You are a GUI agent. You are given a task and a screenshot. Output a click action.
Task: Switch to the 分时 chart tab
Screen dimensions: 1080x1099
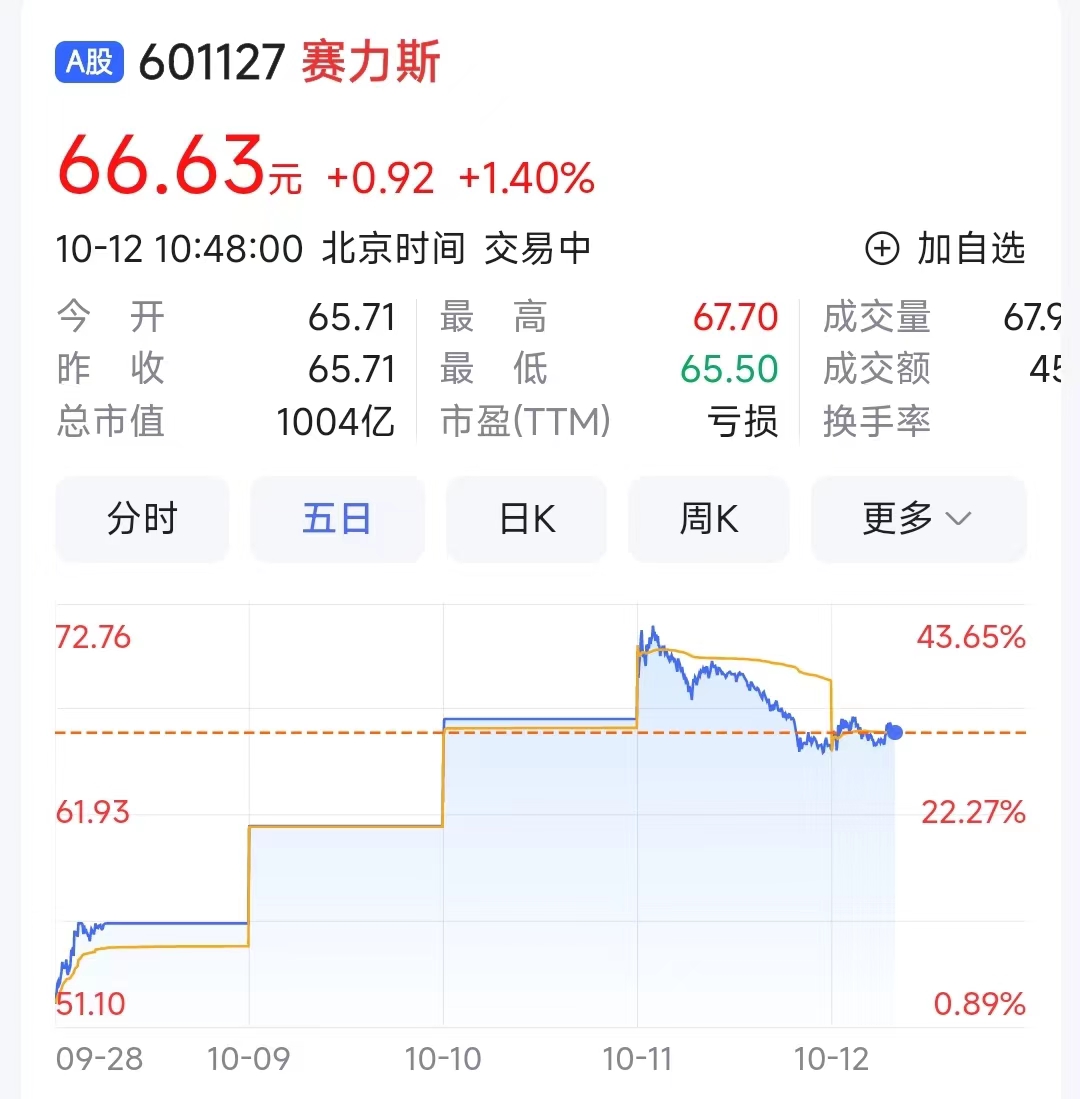tap(142, 519)
